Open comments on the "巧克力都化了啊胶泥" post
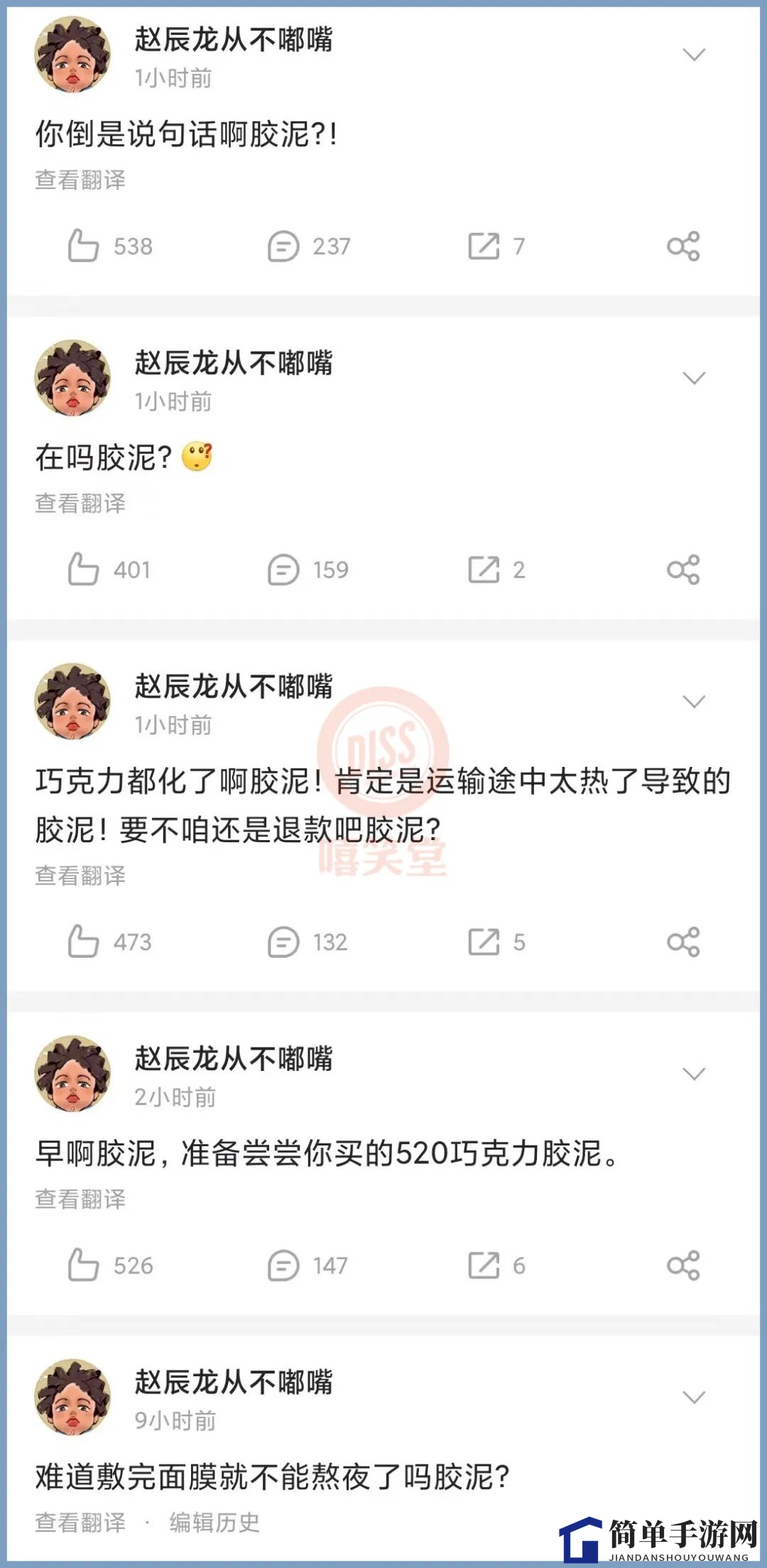 coord(283,942)
